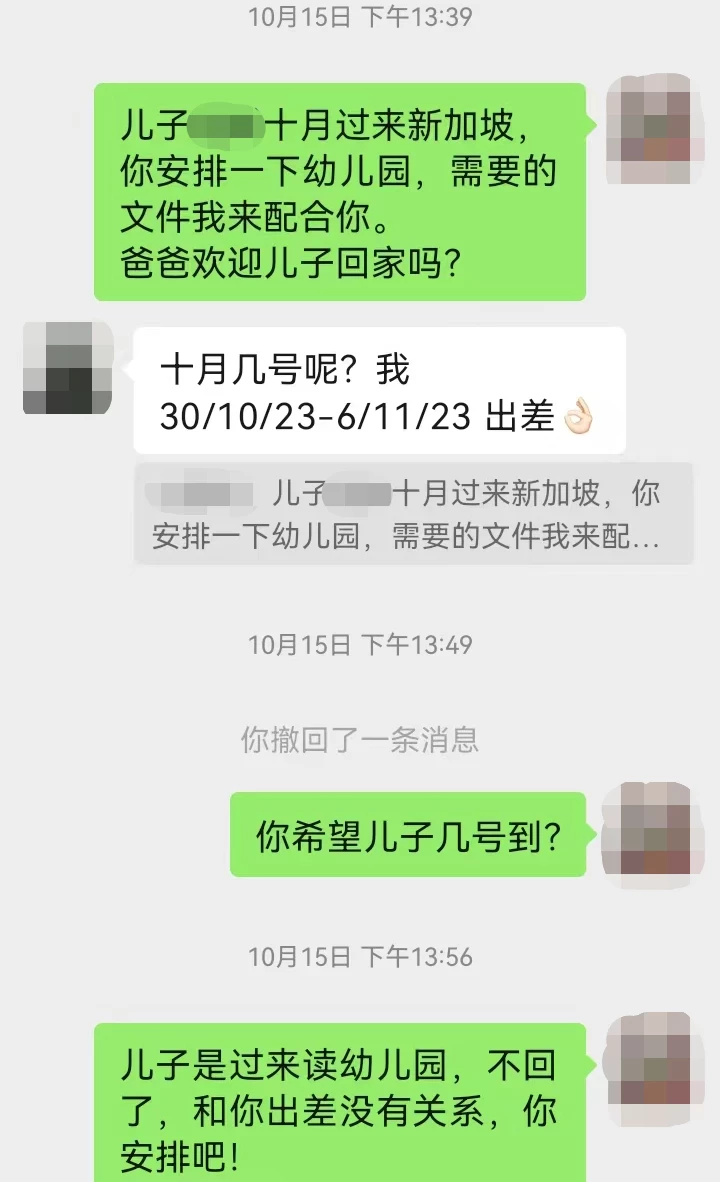Open the quoted message under the 十月几号呢 reply

413,514
